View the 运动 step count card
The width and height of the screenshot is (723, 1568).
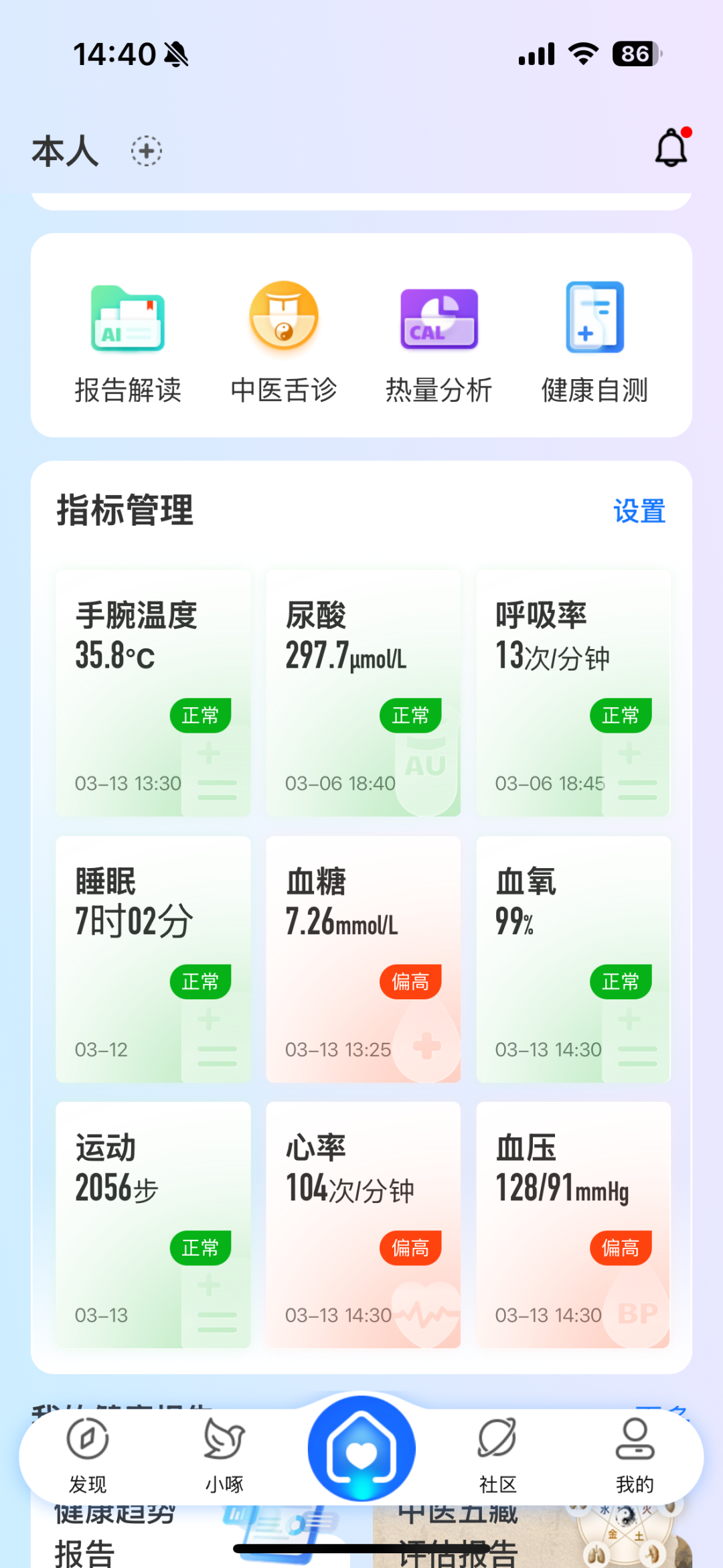[x=153, y=1224]
